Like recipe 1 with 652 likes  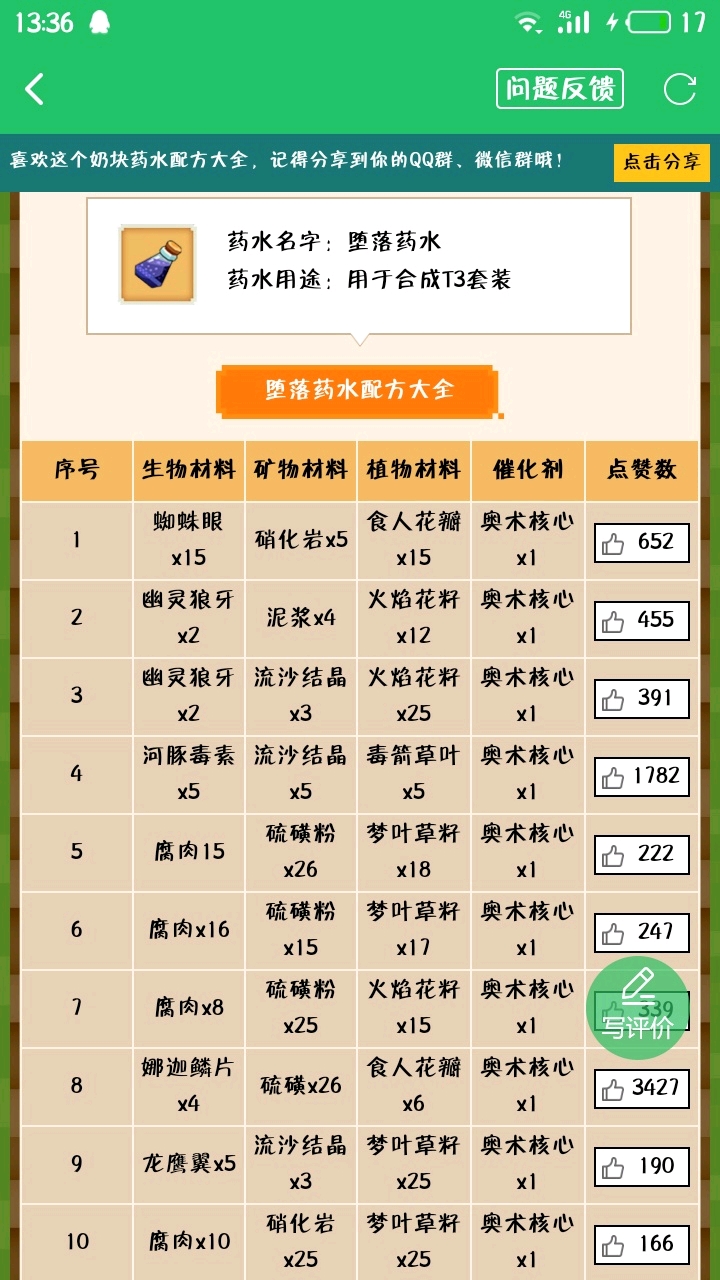click(642, 542)
